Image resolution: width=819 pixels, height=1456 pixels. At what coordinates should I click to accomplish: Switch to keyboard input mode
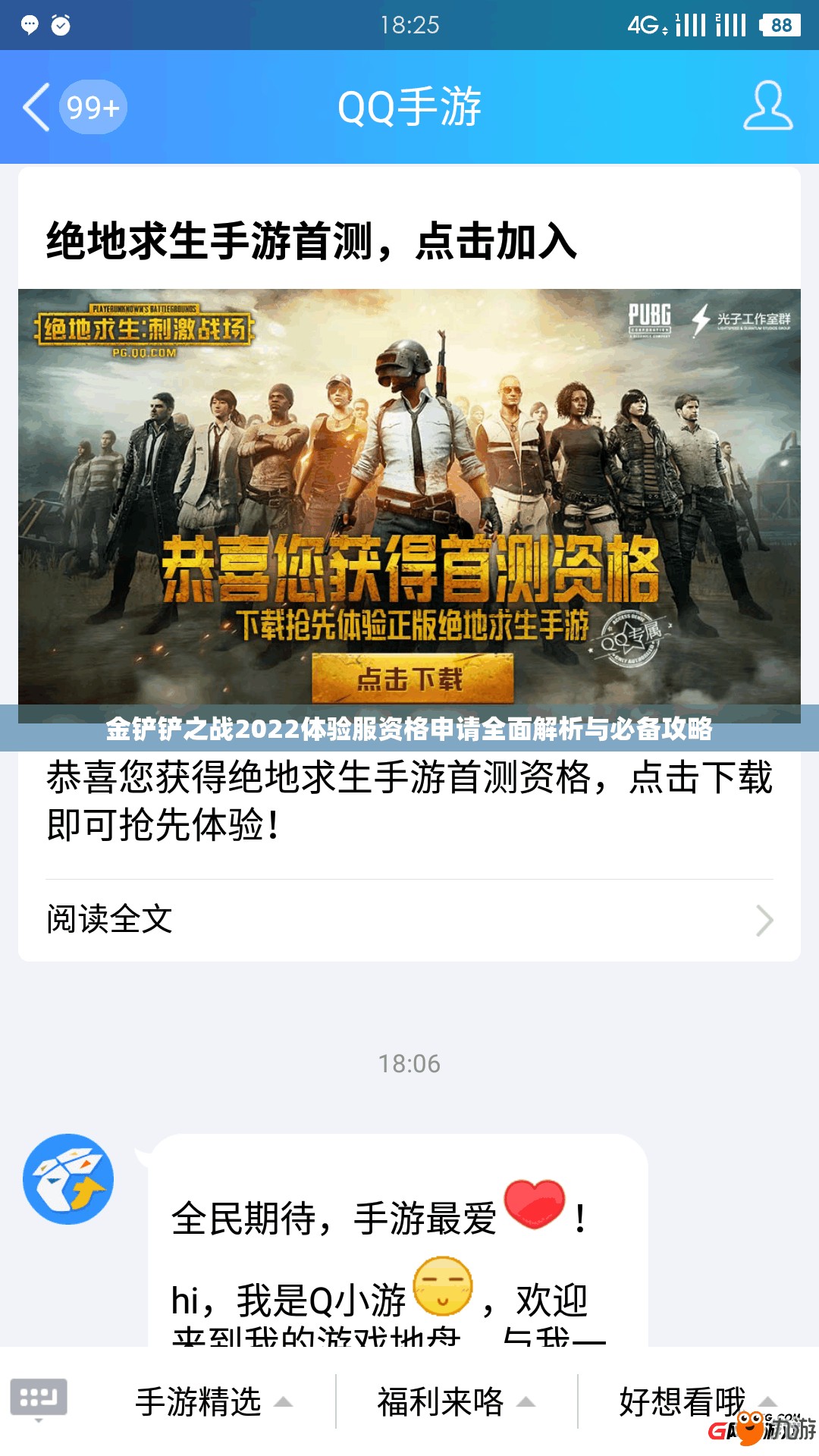pos(39,1399)
